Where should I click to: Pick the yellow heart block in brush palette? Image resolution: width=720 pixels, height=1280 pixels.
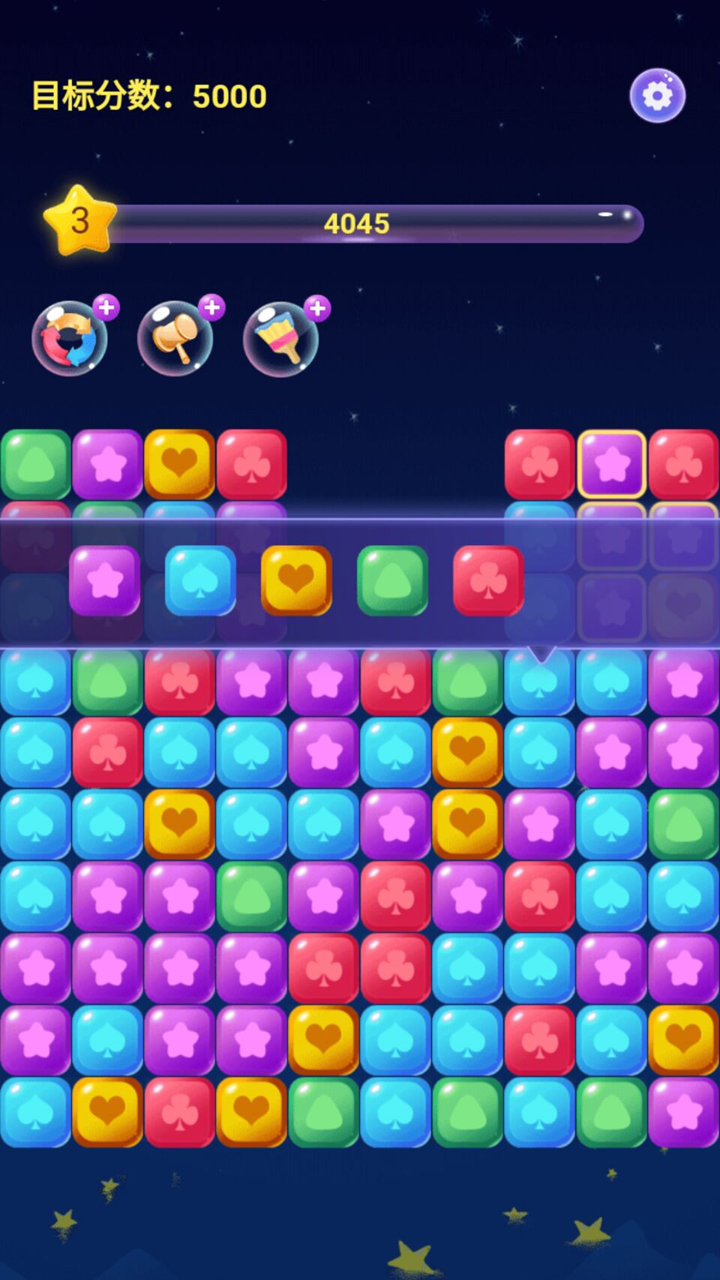pos(296,581)
